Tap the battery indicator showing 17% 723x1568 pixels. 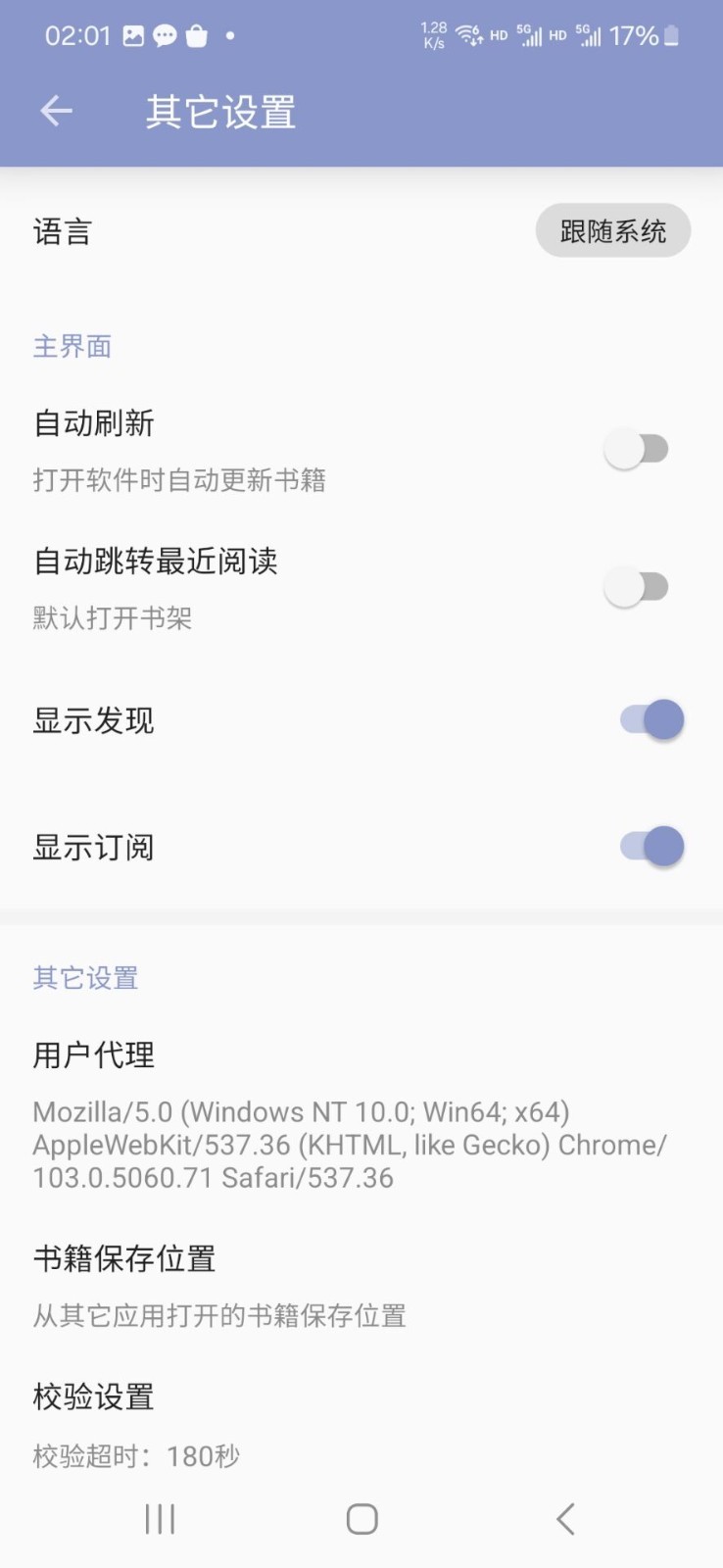[648, 35]
